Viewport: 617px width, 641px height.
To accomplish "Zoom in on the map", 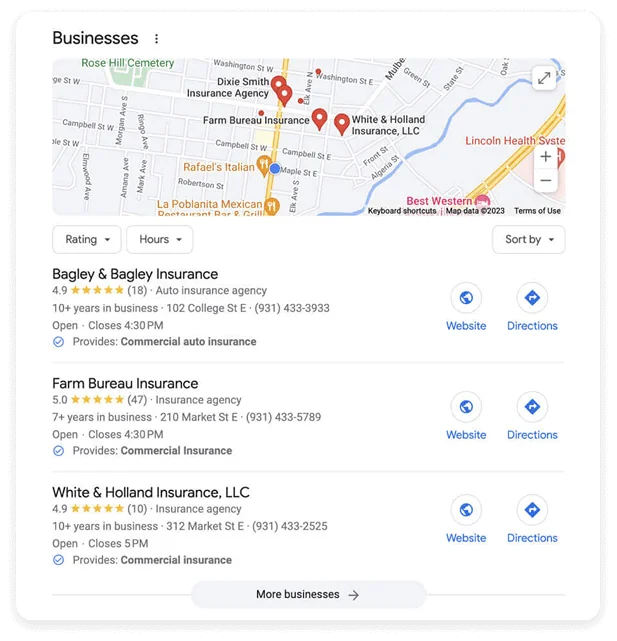I will click(x=545, y=157).
